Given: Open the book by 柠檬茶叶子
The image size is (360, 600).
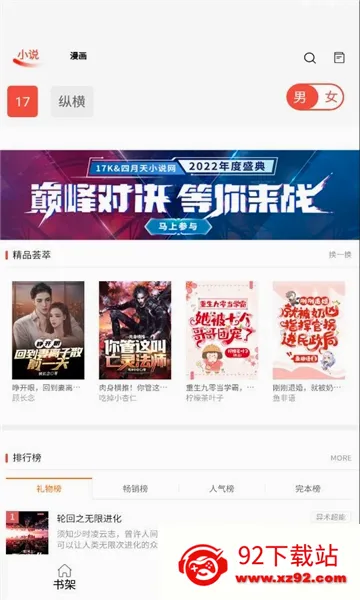Looking at the screenshot, I should (x=222, y=341).
